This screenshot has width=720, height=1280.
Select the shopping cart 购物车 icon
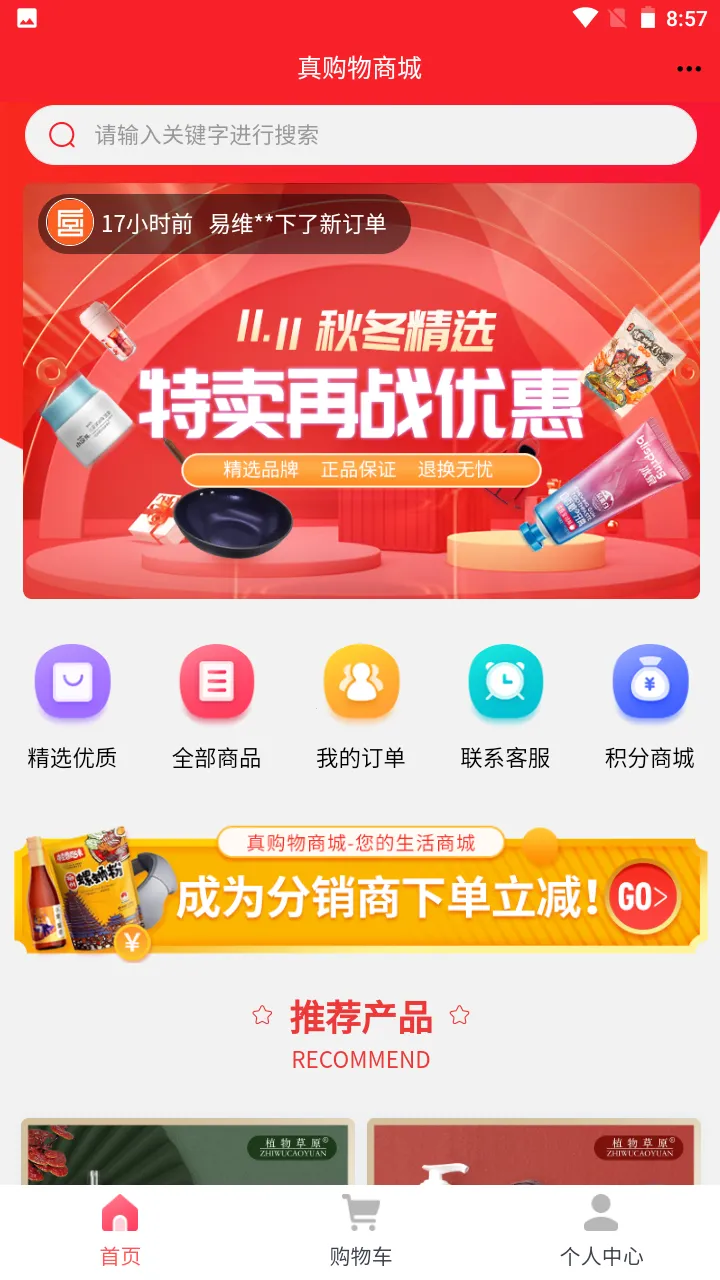pyautogui.click(x=360, y=1210)
